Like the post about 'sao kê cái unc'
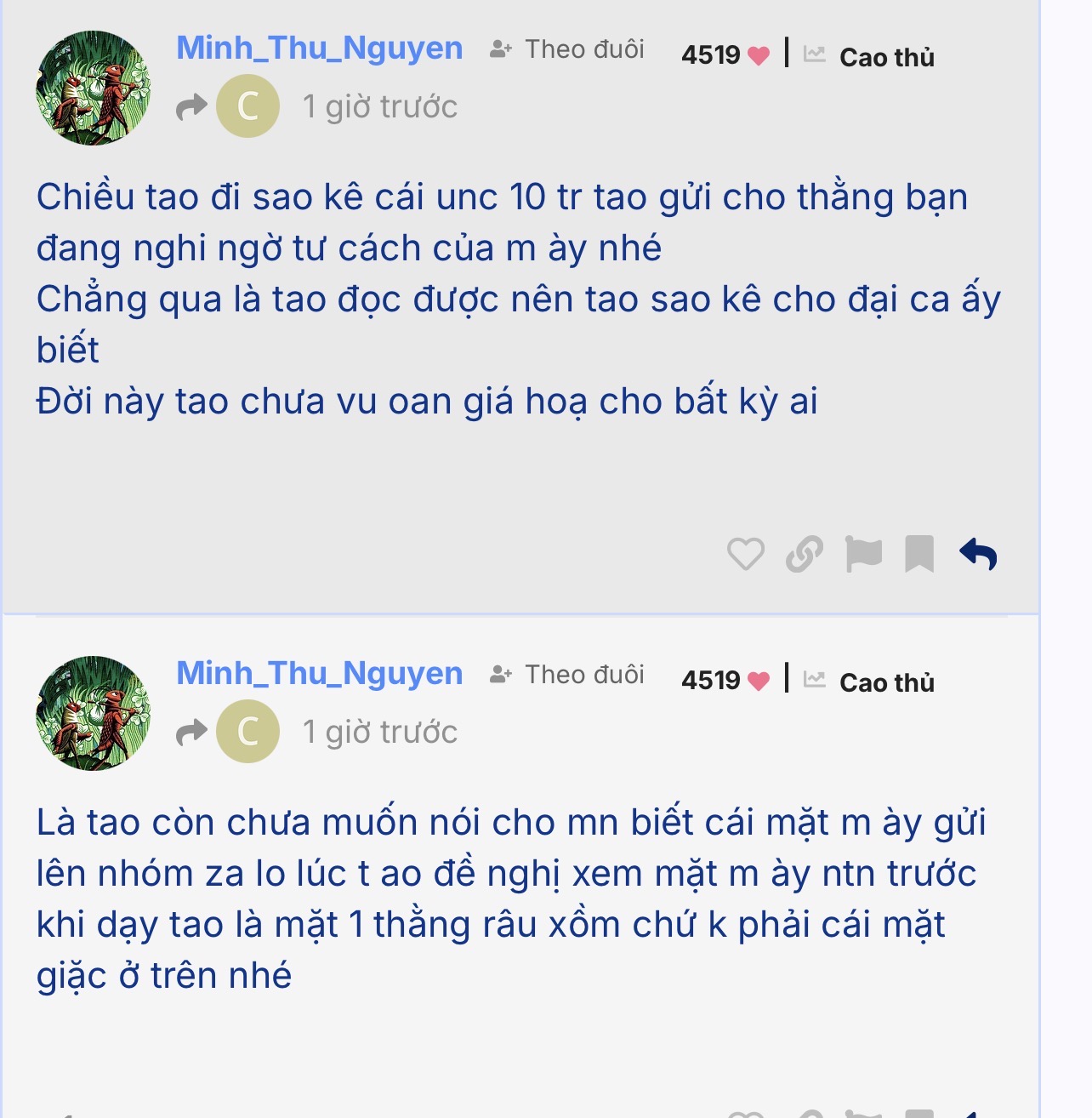 click(745, 555)
